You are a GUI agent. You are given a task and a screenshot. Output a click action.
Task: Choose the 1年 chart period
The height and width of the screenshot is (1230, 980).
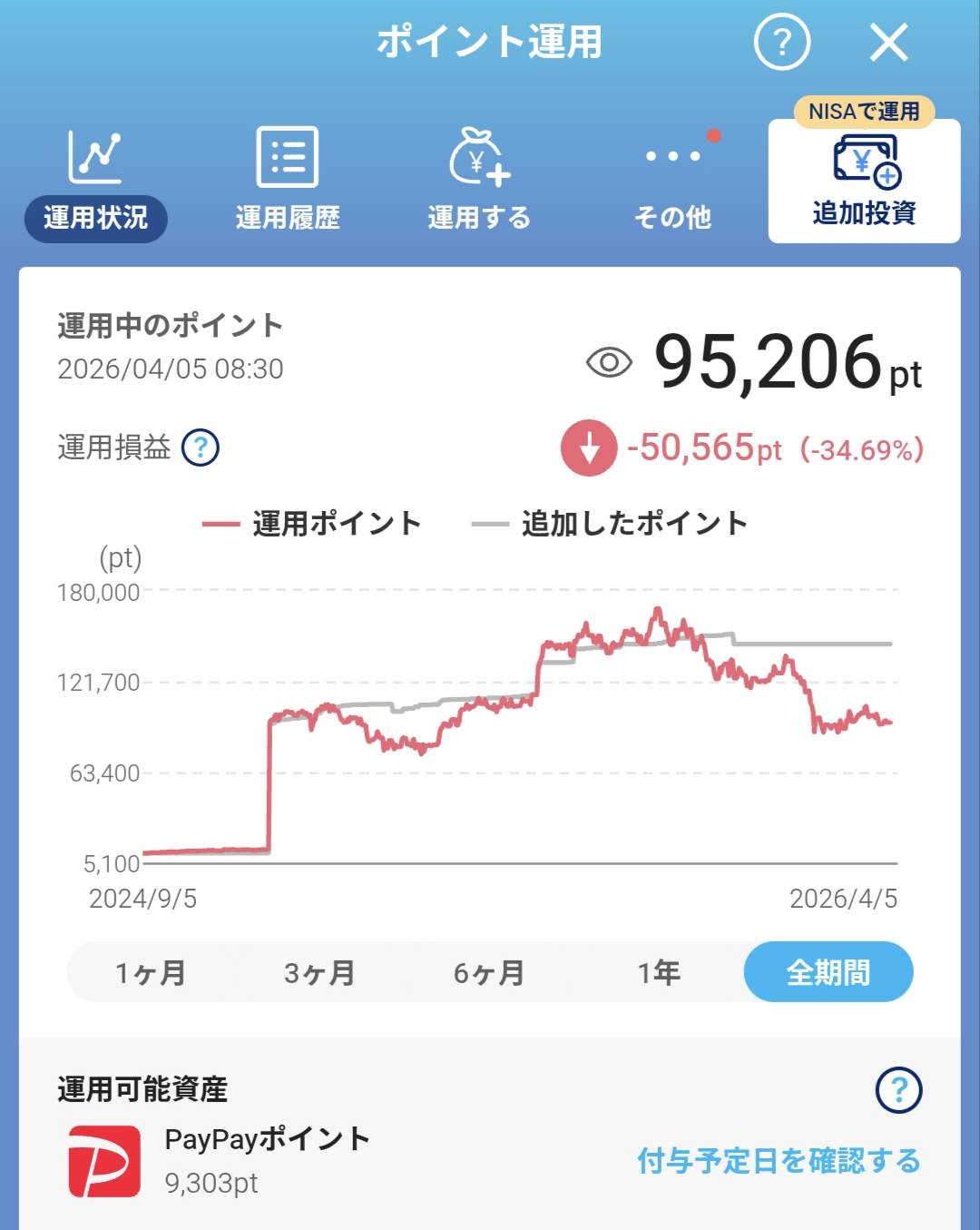pos(659,972)
